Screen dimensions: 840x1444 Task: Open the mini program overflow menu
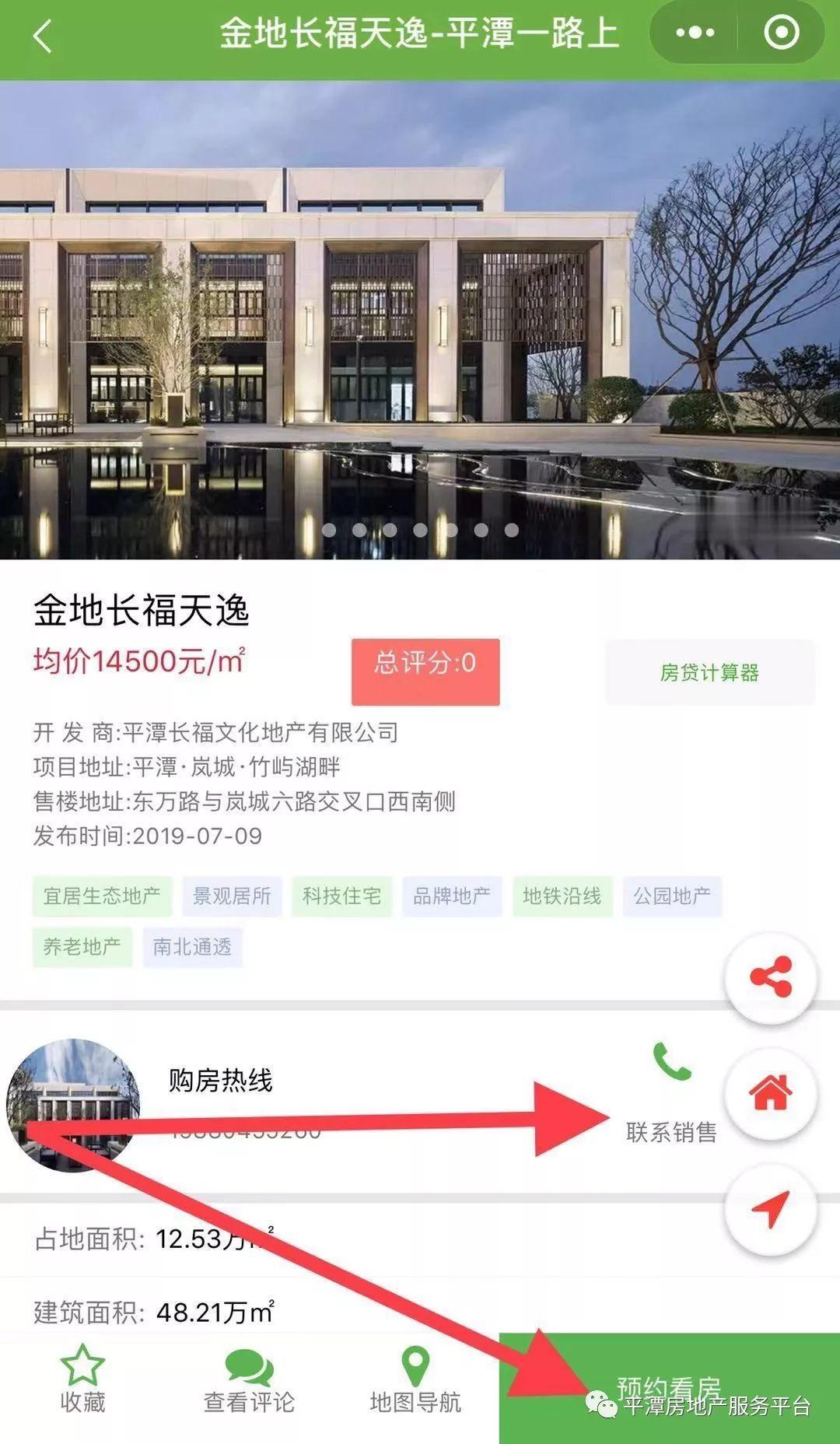(695, 33)
